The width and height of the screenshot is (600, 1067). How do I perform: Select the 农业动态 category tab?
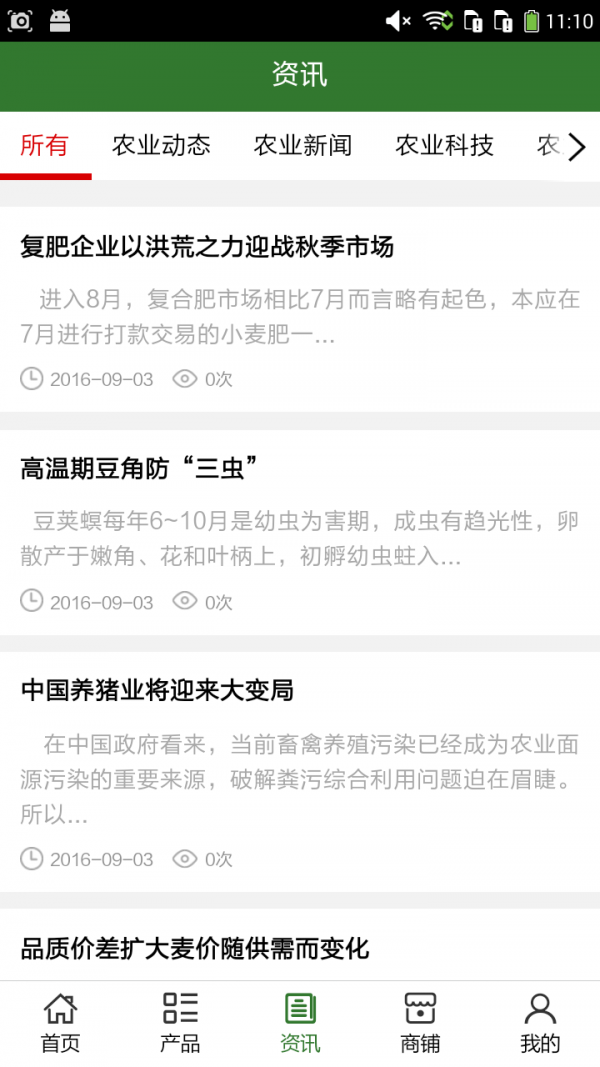tap(161, 146)
